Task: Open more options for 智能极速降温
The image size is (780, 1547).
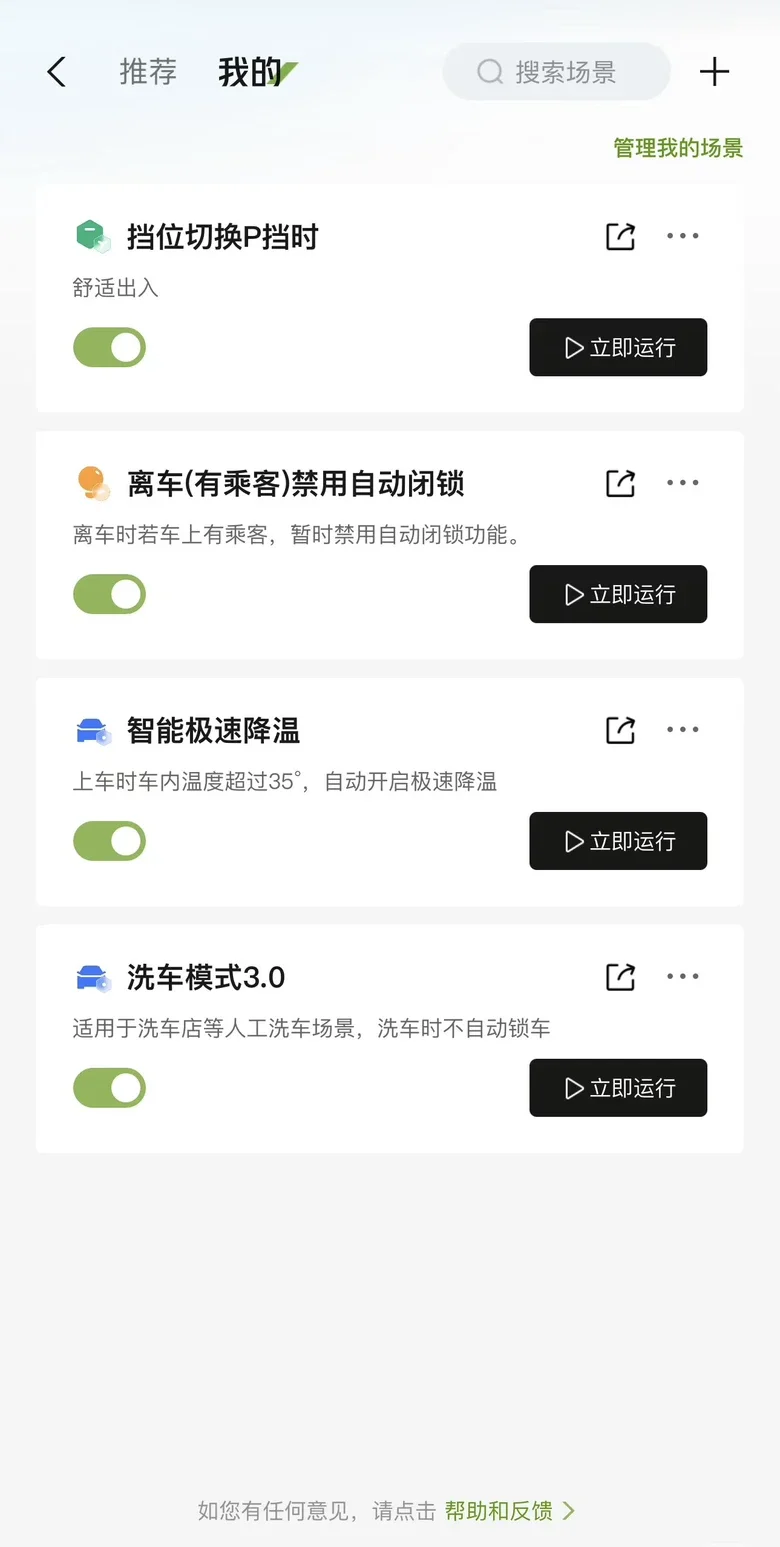Action: tap(683, 729)
